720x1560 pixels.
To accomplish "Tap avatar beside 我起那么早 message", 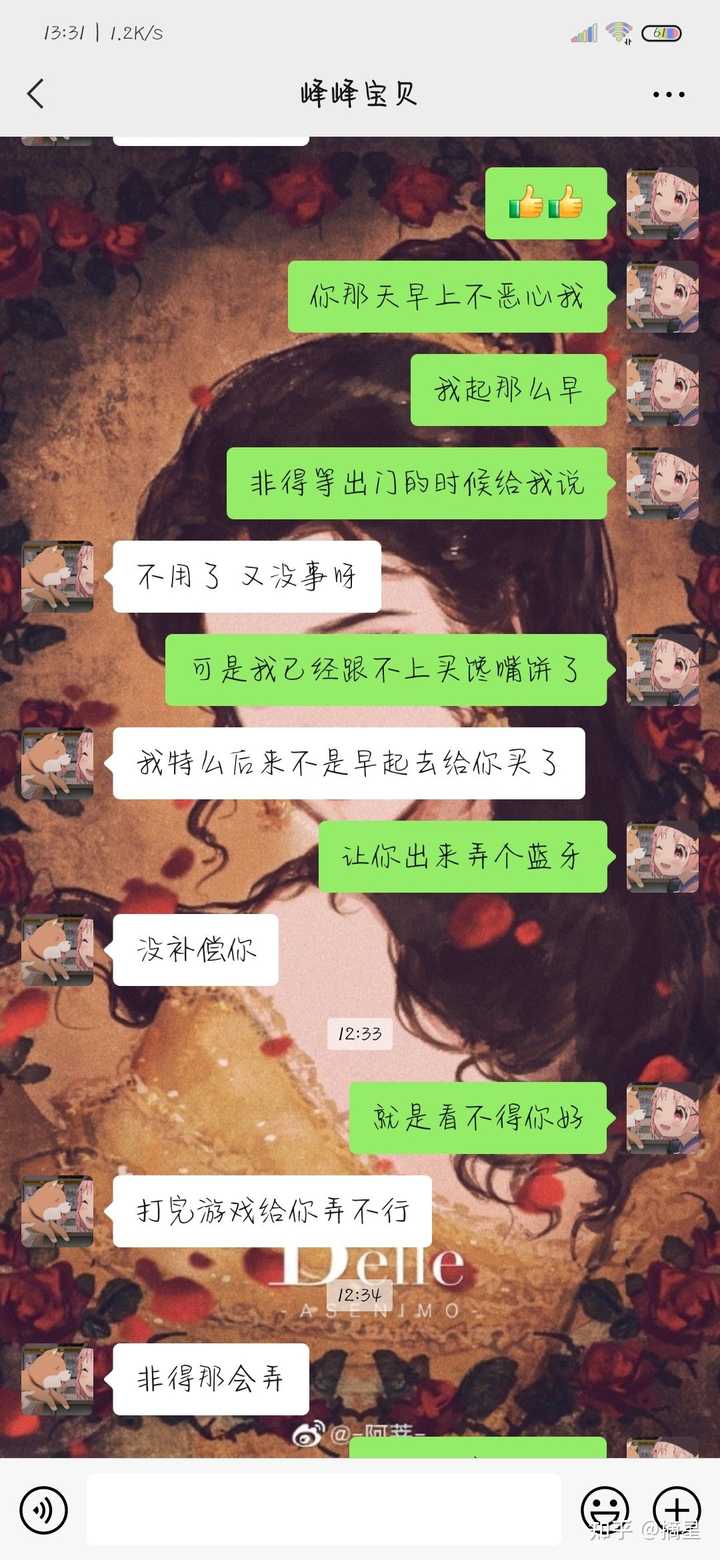I will point(662,390).
